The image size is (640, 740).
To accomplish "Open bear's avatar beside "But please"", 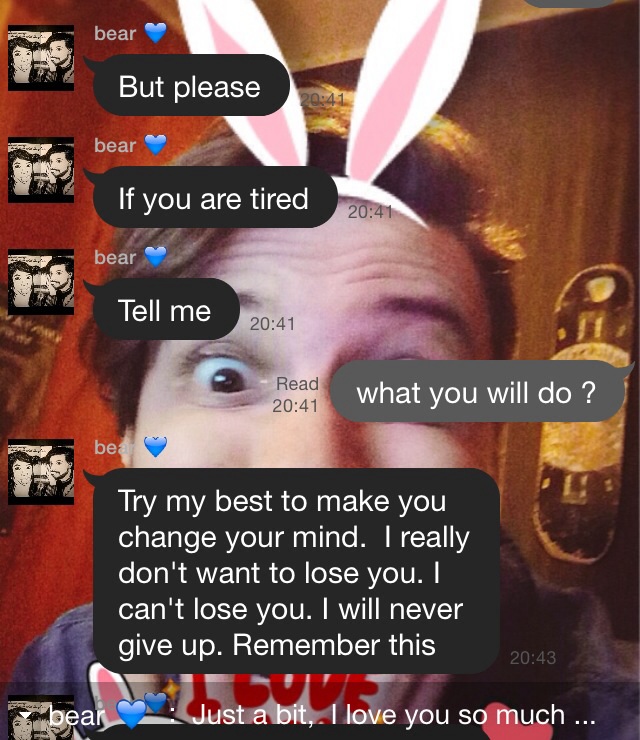I will (x=42, y=58).
